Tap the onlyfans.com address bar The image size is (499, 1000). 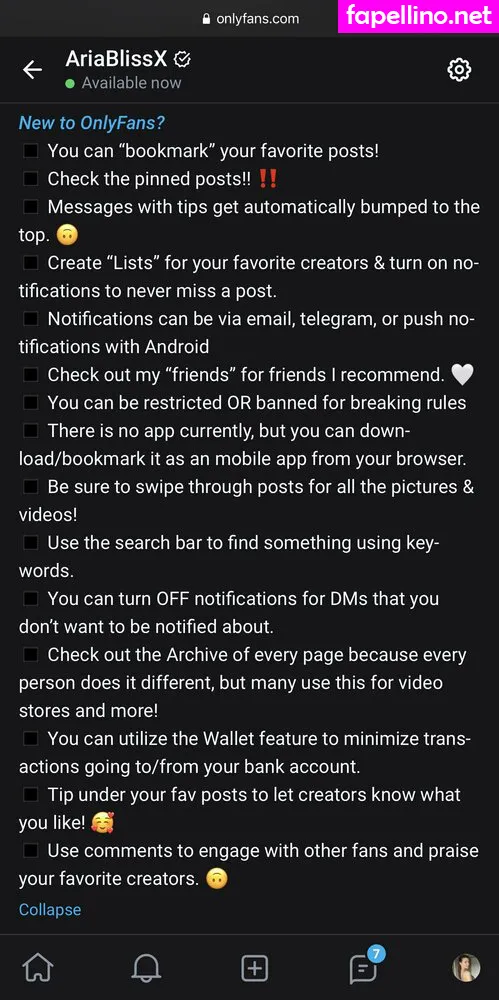[x=250, y=18]
